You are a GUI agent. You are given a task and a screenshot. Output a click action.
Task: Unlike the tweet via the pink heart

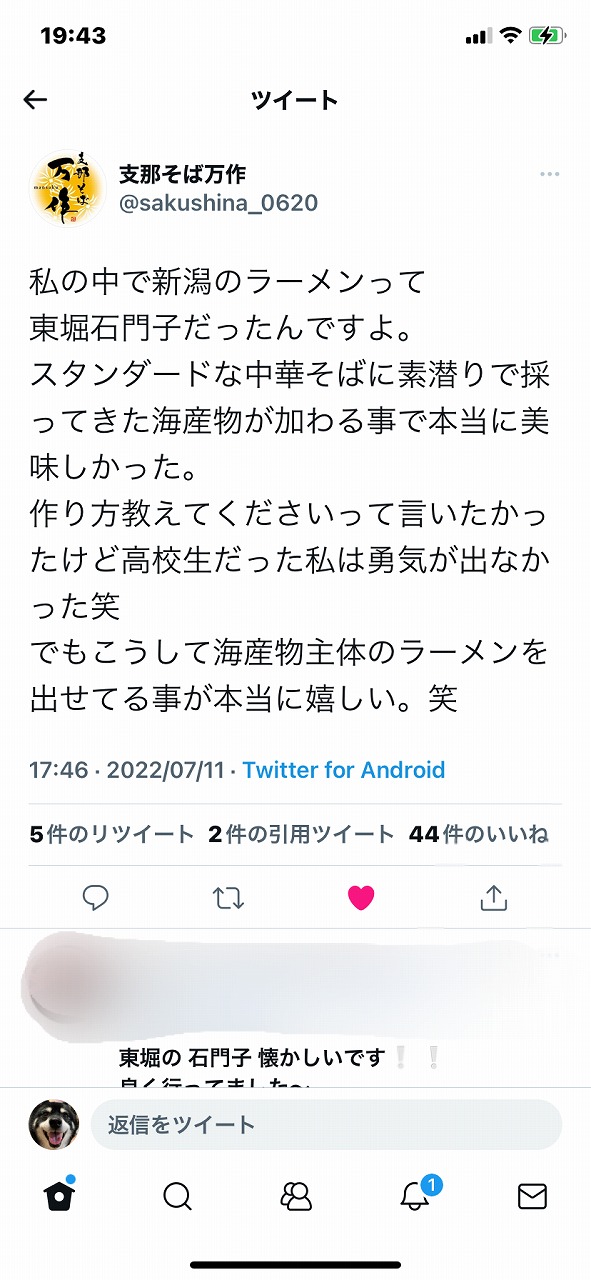coord(361,898)
